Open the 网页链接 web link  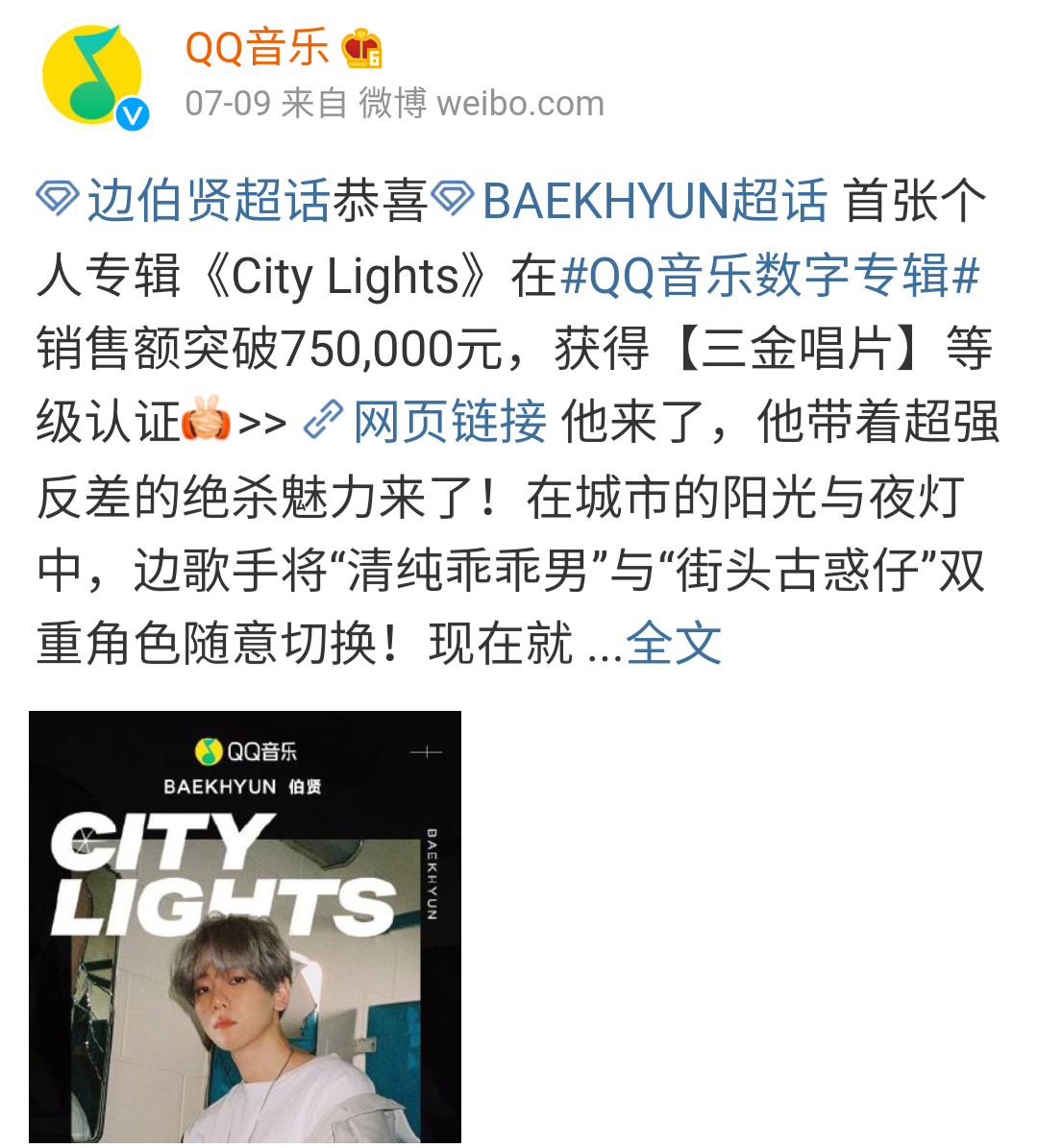pyautogui.click(x=448, y=423)
